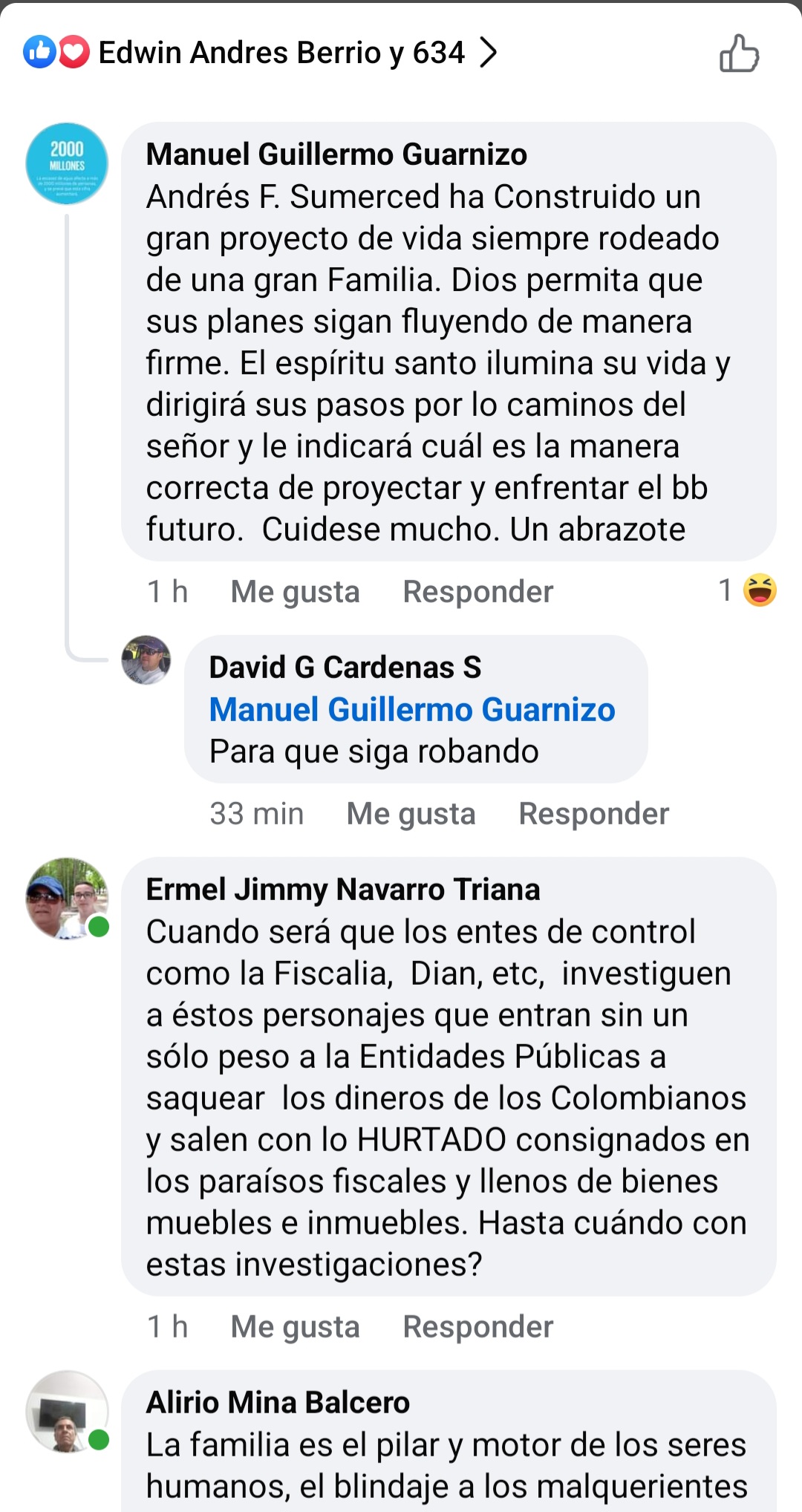
Task: Open David G Cardenas S's profile name
Action: (x=345, y=668)
